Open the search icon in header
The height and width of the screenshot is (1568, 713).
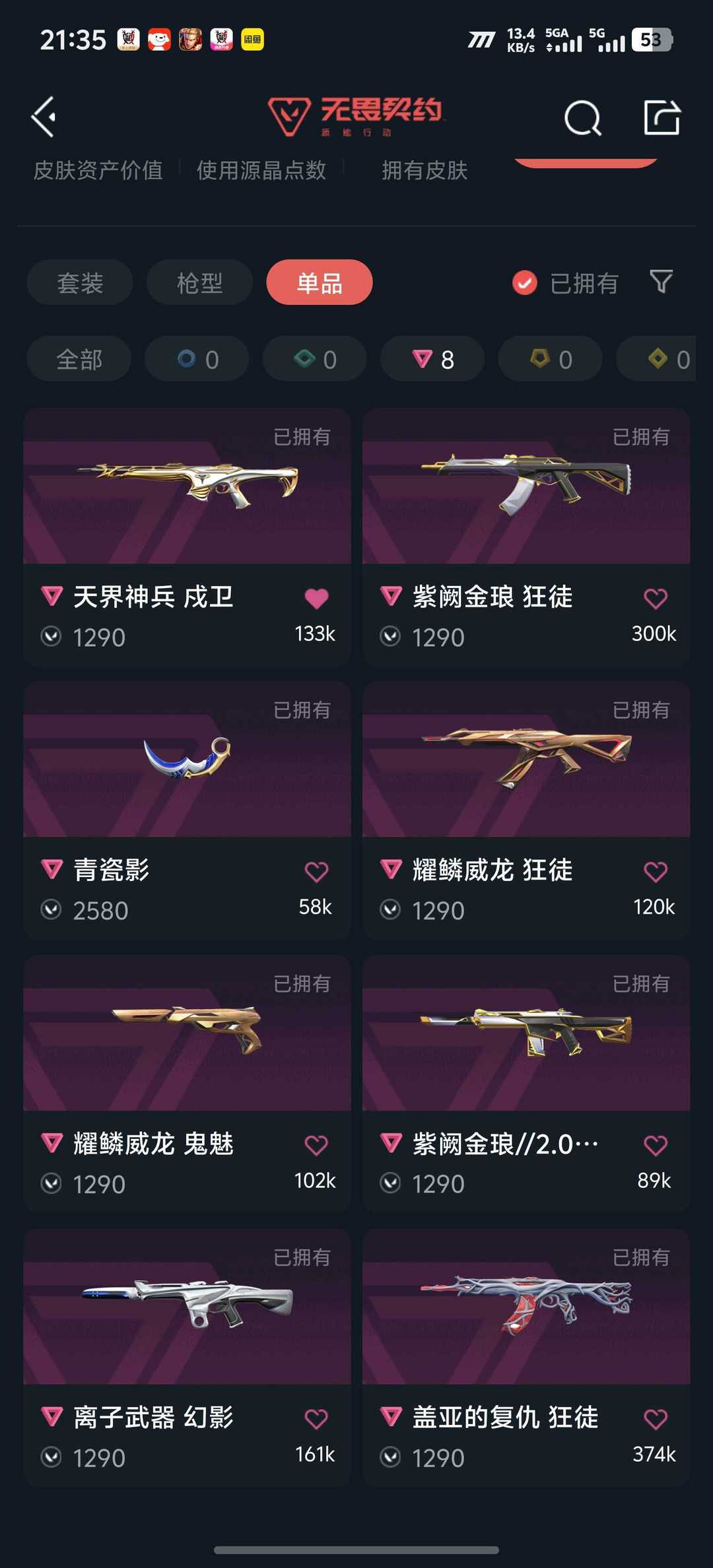582,118
